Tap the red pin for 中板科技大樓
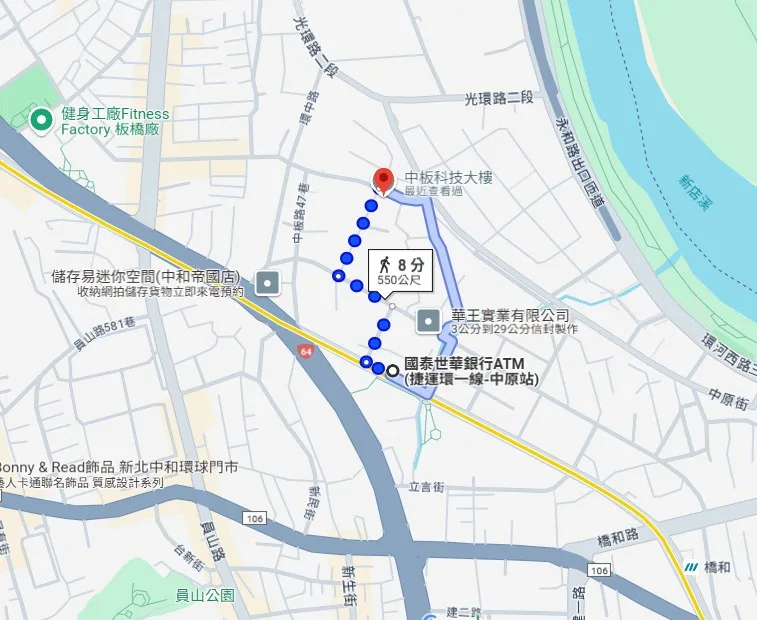 (x=382, y=179)
